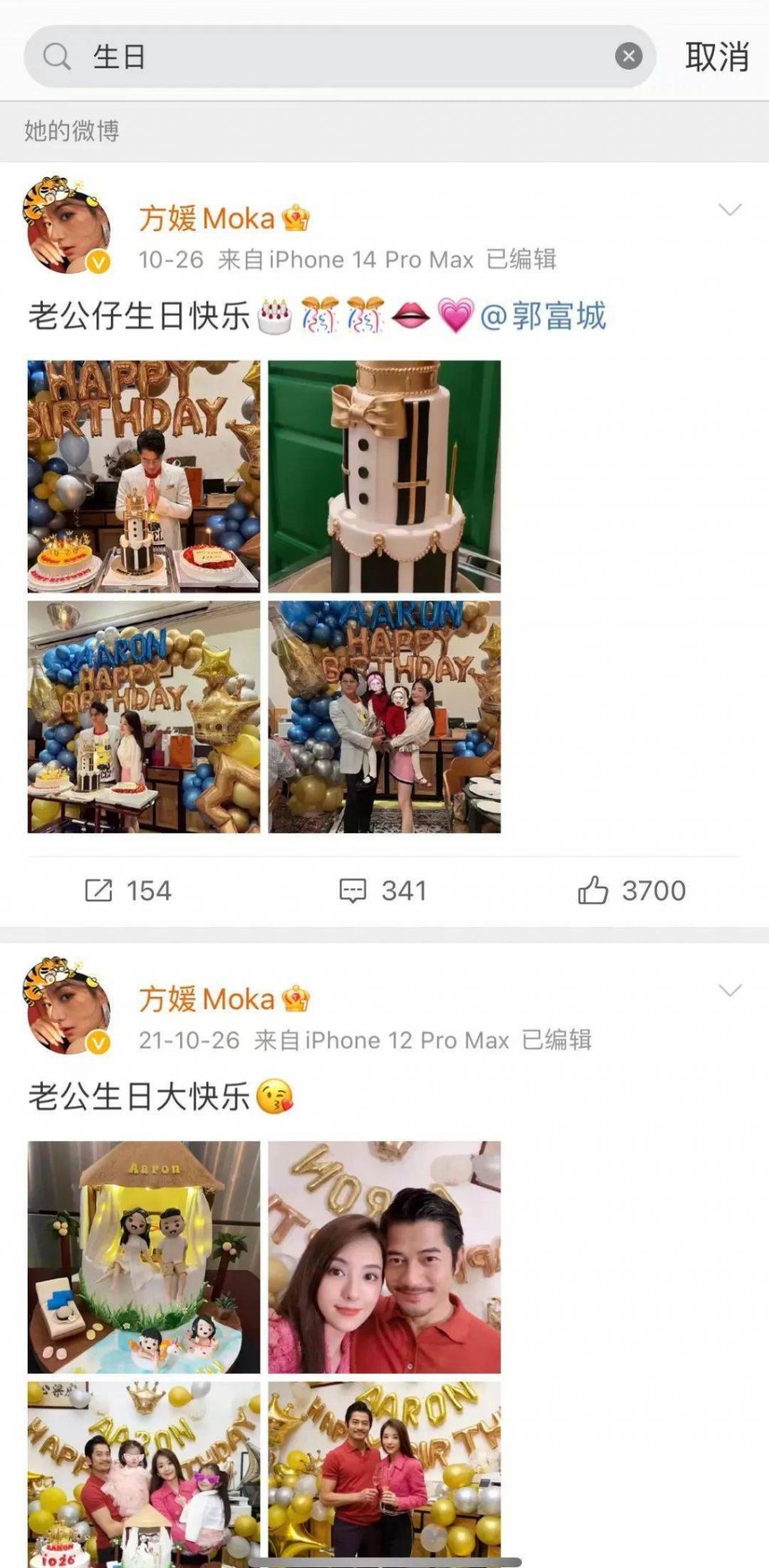Image resolution: width=769 pixels, height=1568 pixels.
Task: Cancel the search with 取消
Action: (716, 57)
